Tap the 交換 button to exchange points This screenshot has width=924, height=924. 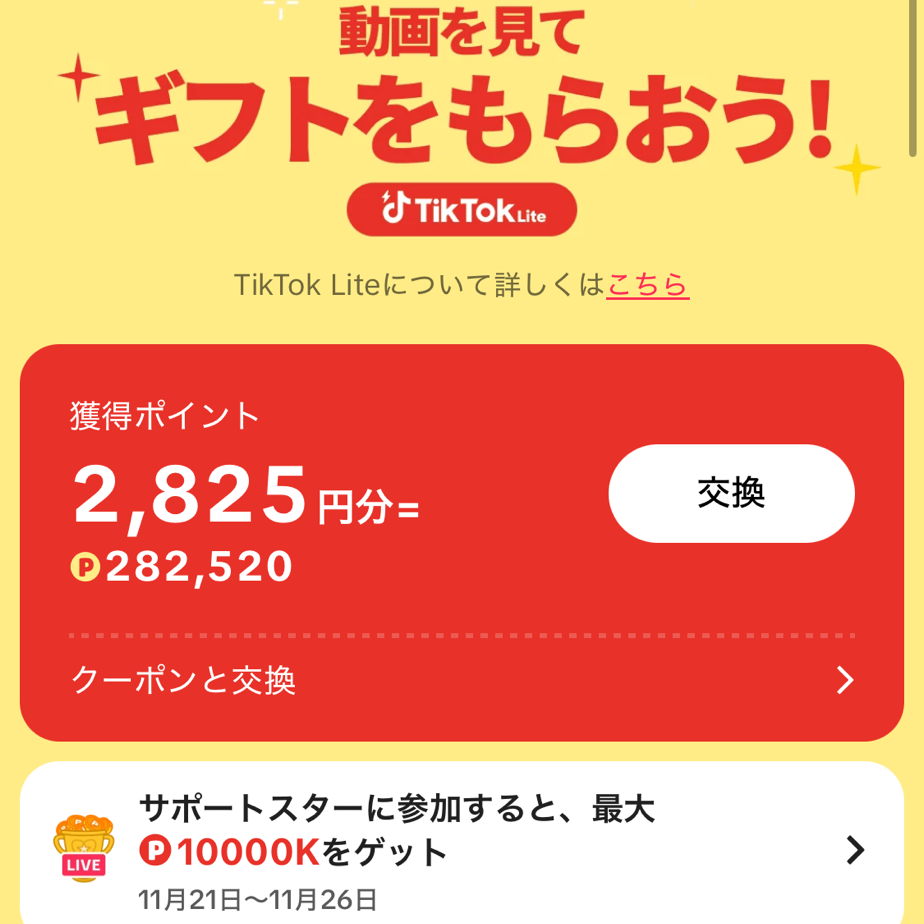click(x=731, y=493)
